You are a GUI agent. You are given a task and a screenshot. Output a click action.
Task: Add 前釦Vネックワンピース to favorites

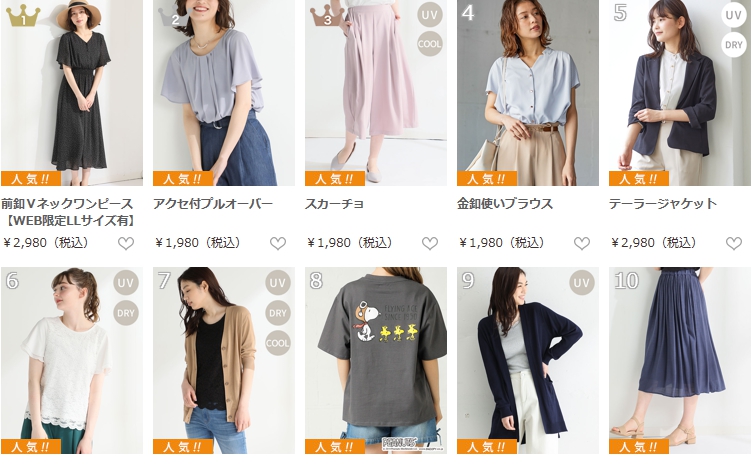click(126, 243)
